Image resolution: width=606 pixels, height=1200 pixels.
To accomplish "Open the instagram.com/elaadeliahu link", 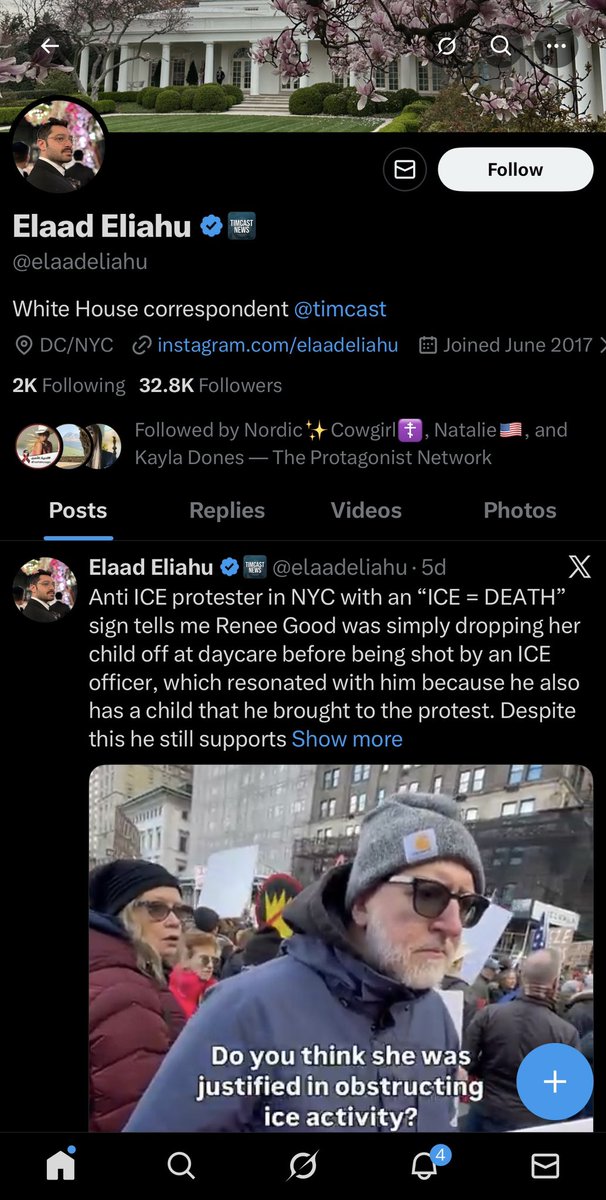I will tap(277, 345).
